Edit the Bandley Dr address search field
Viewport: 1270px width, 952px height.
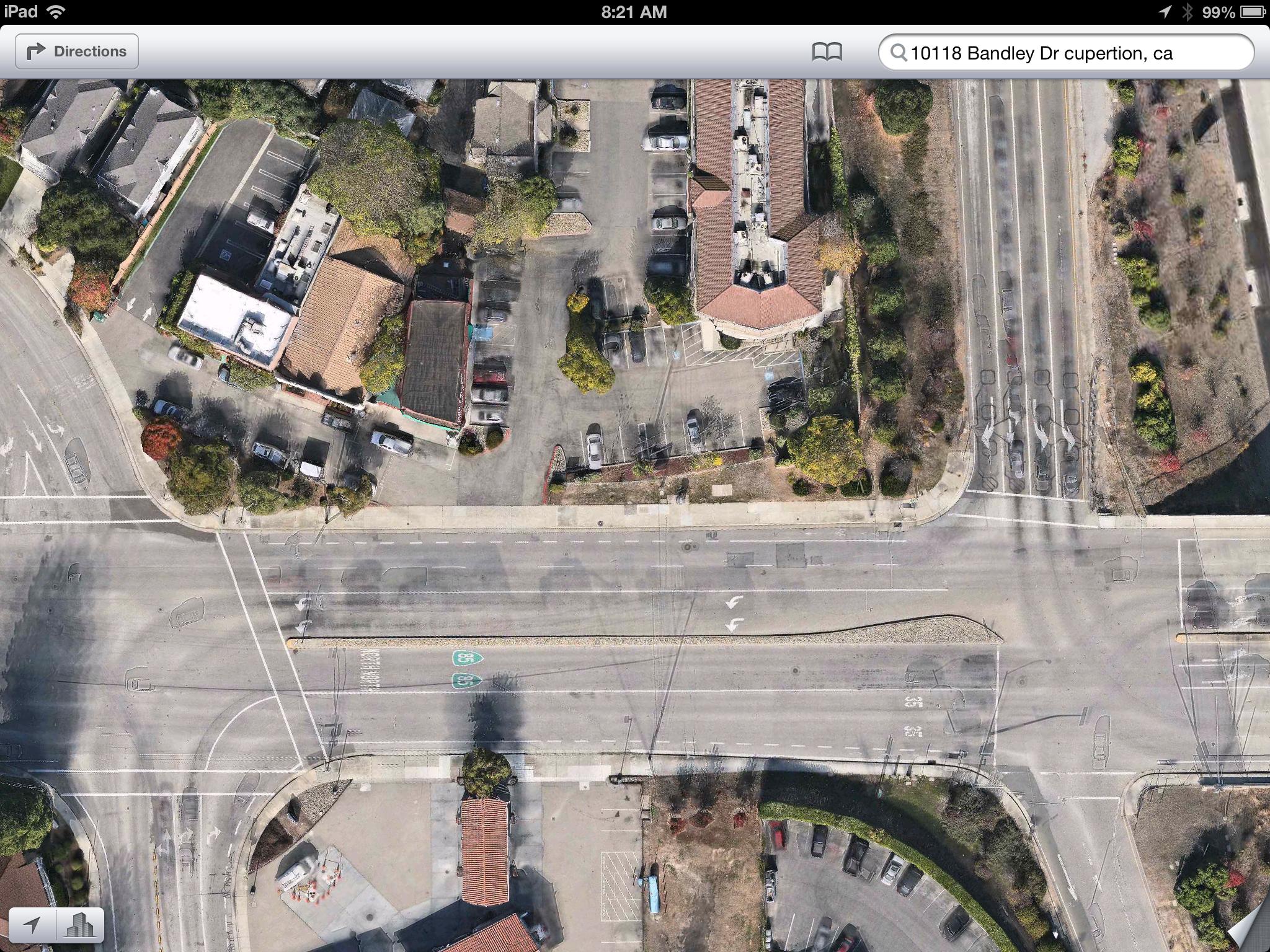tap(1065, 53)
